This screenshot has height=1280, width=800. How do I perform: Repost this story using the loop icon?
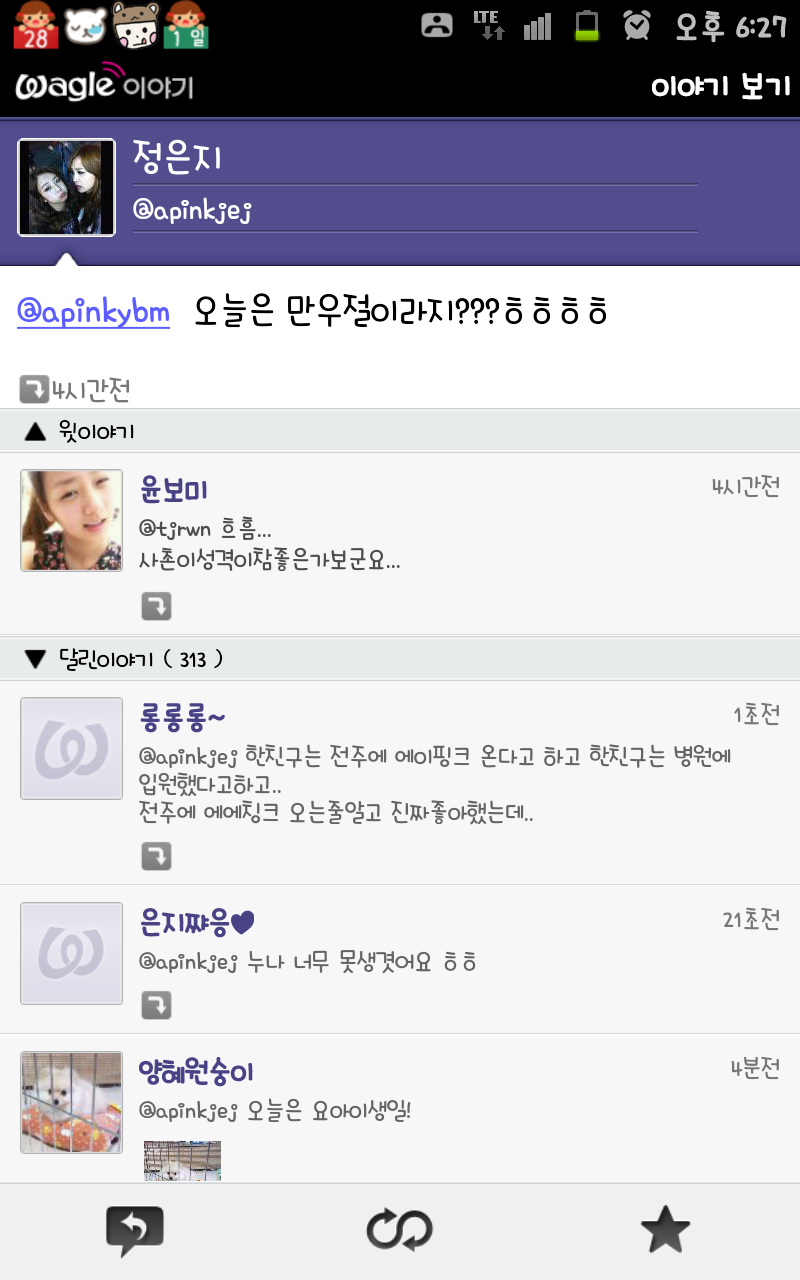pyautogui.click(x=399, y=1231)
